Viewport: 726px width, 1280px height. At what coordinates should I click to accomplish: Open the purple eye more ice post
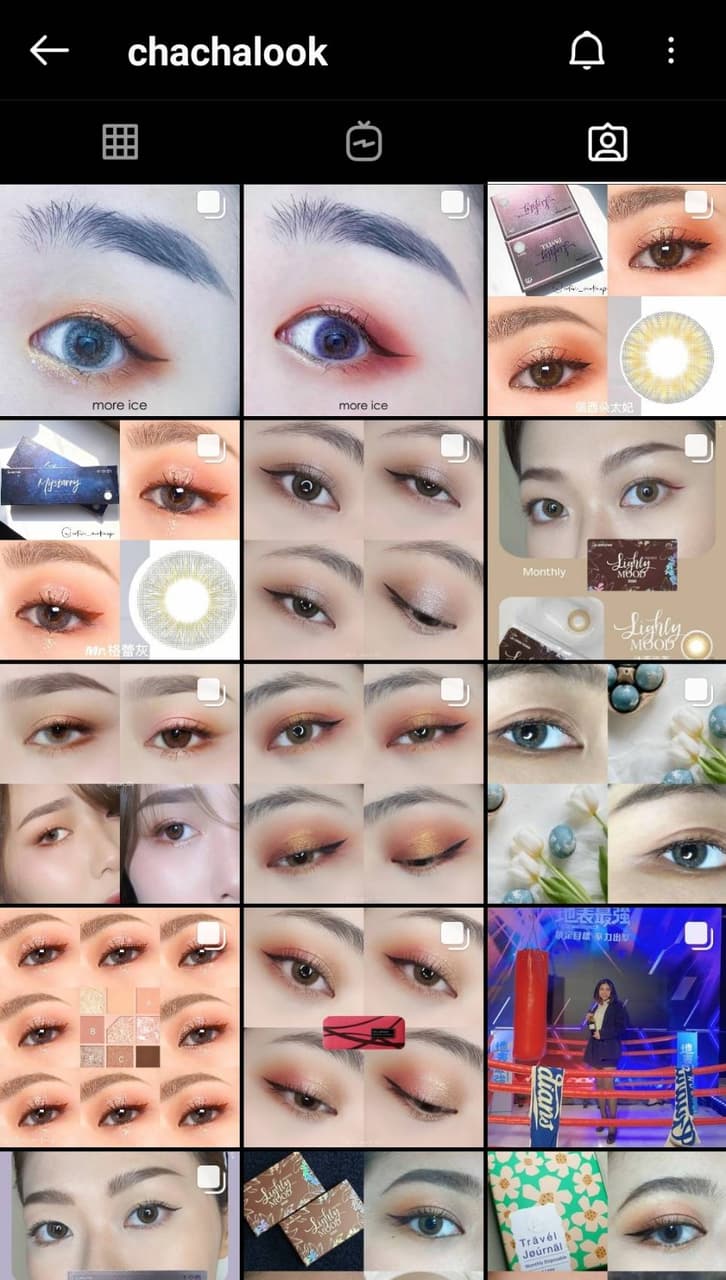[x=363, y=300]
